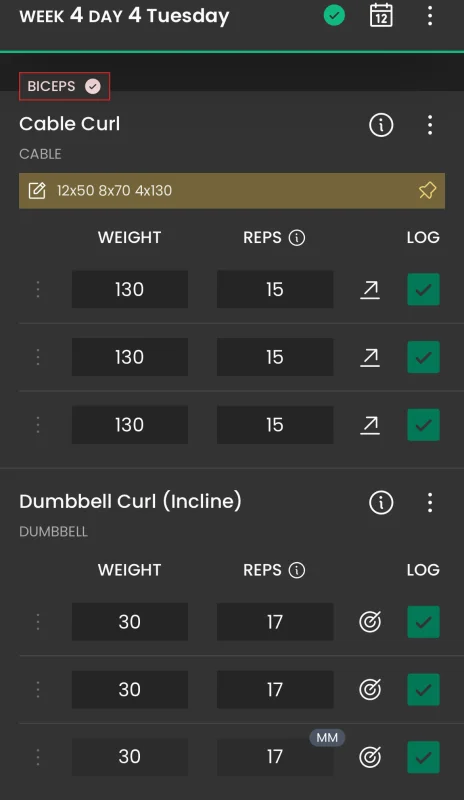Open the calendar icon in header

click(x=381, y=15)
